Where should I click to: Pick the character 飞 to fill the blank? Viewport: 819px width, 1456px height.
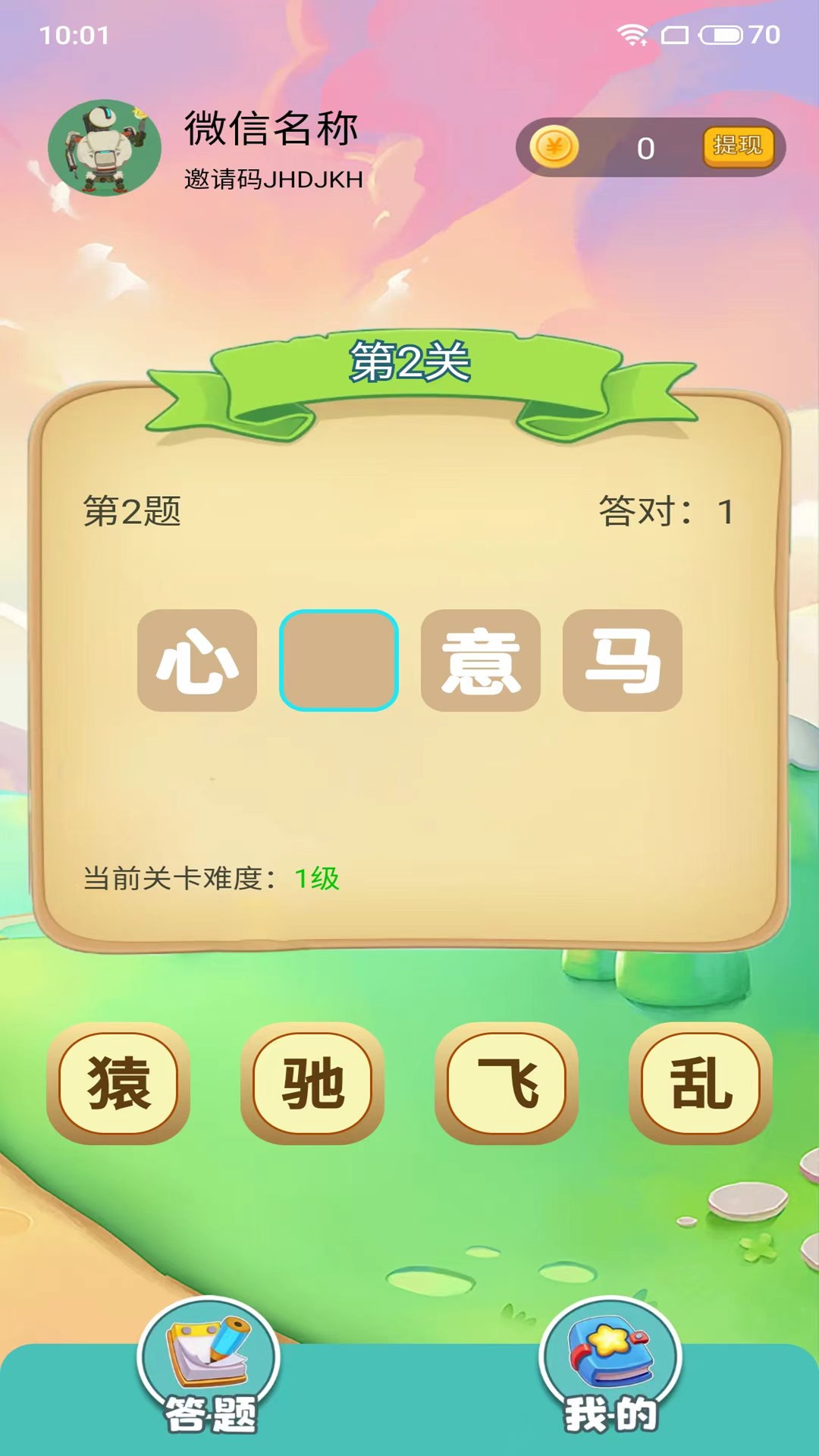tap(507, 1083)
